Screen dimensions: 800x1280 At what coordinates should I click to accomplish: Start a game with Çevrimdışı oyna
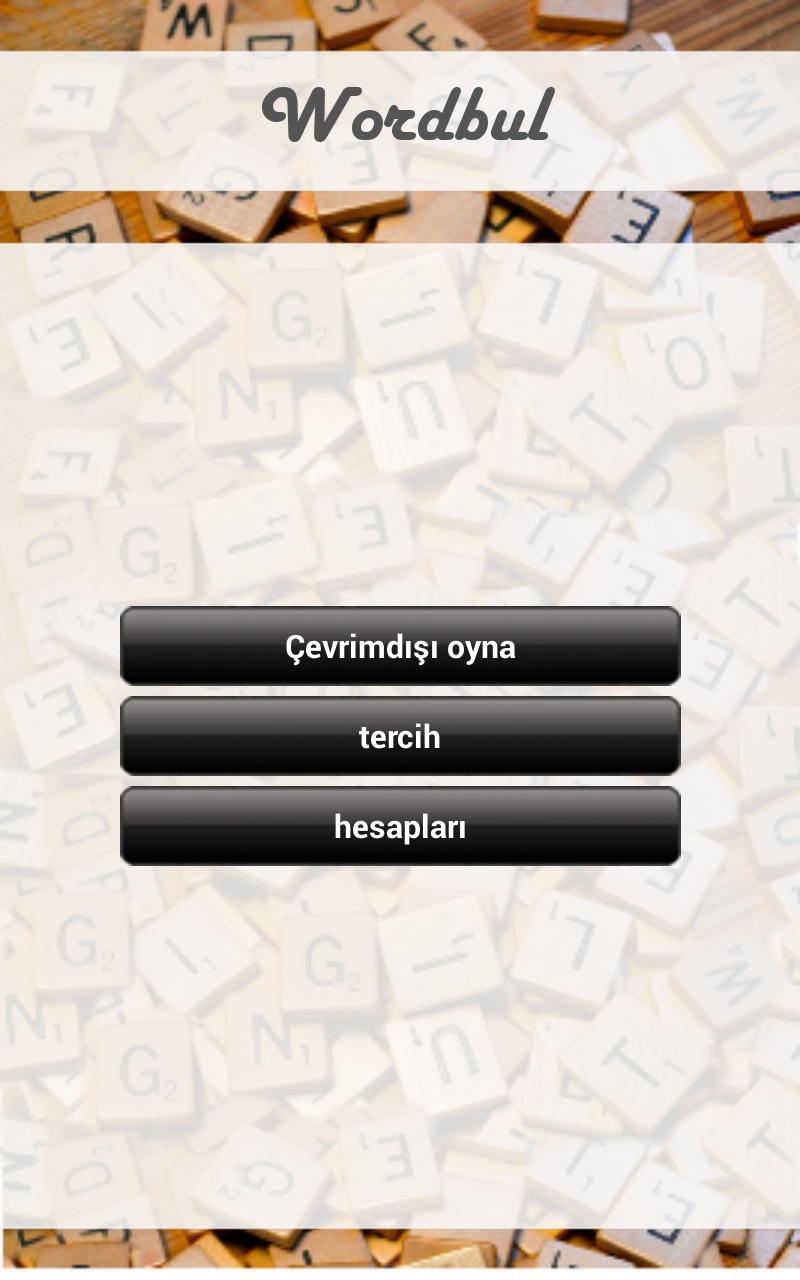click(x=400, y=646)
